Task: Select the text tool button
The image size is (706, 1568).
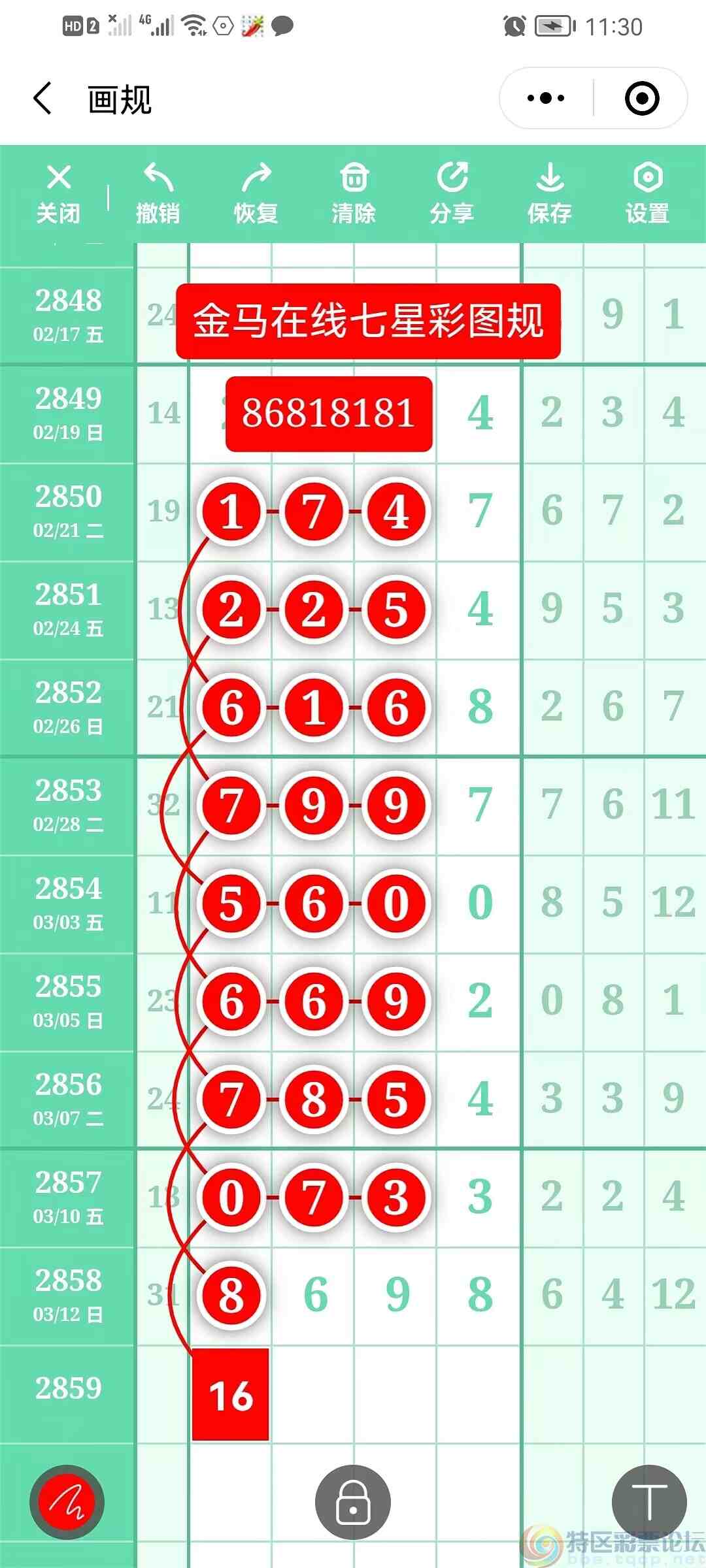Action: point(648,1502)
